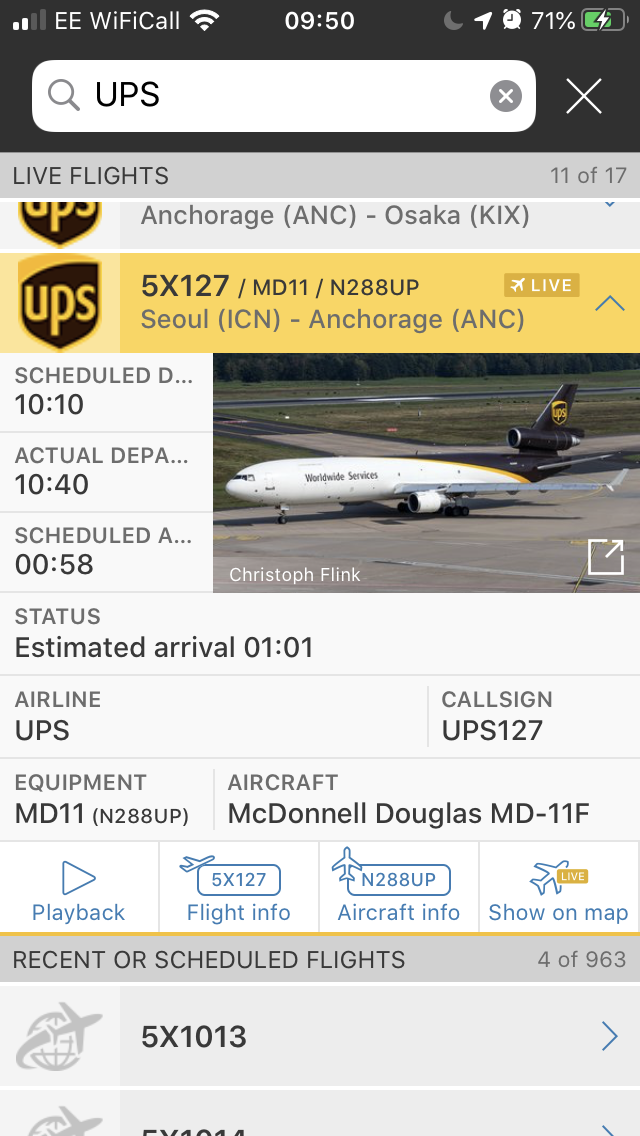640x1136 pixels.
Task: Collapse the 5X127 flight details
Action: [x=609, y=304]
